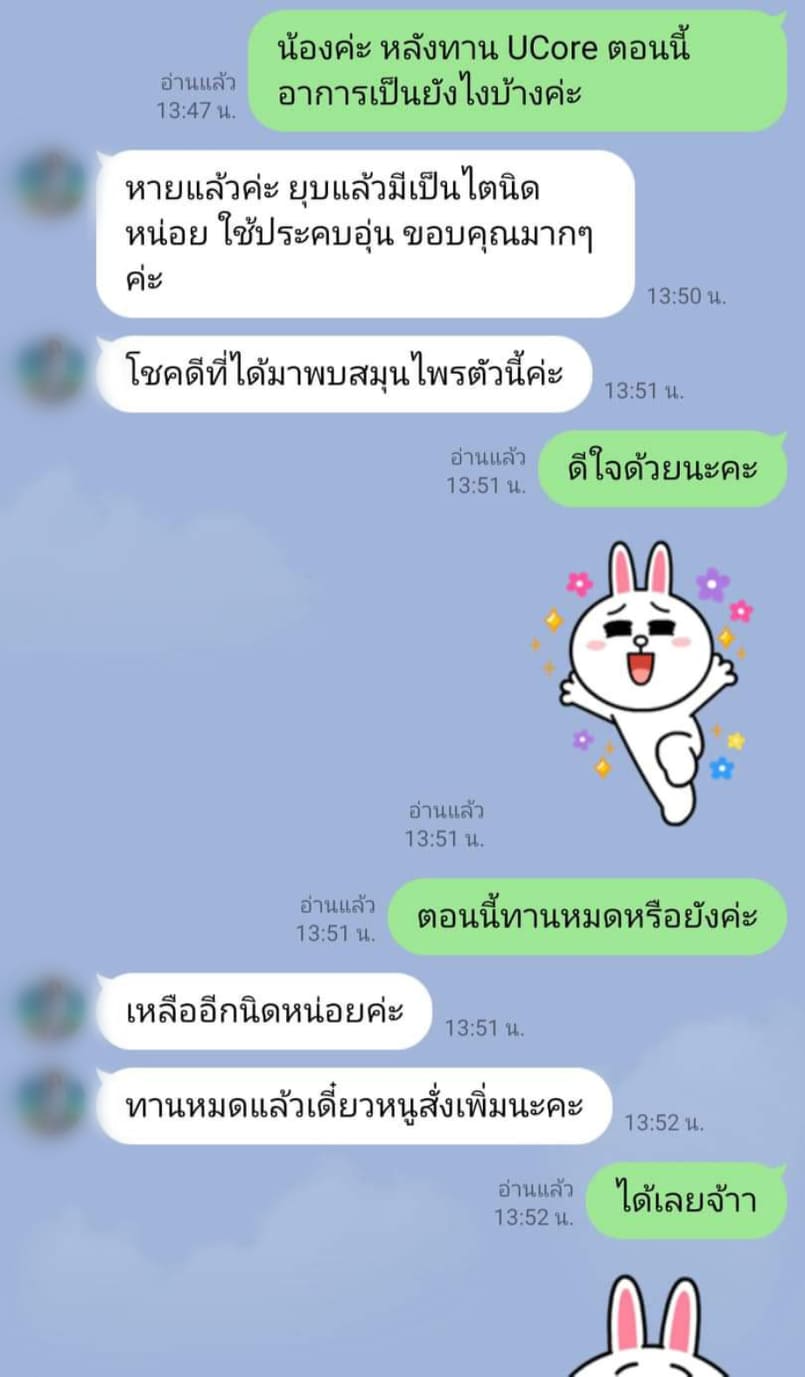Open the dancing rabbit sticker with flowers
The image size is (805, 1377).
[x=650, y=680]
